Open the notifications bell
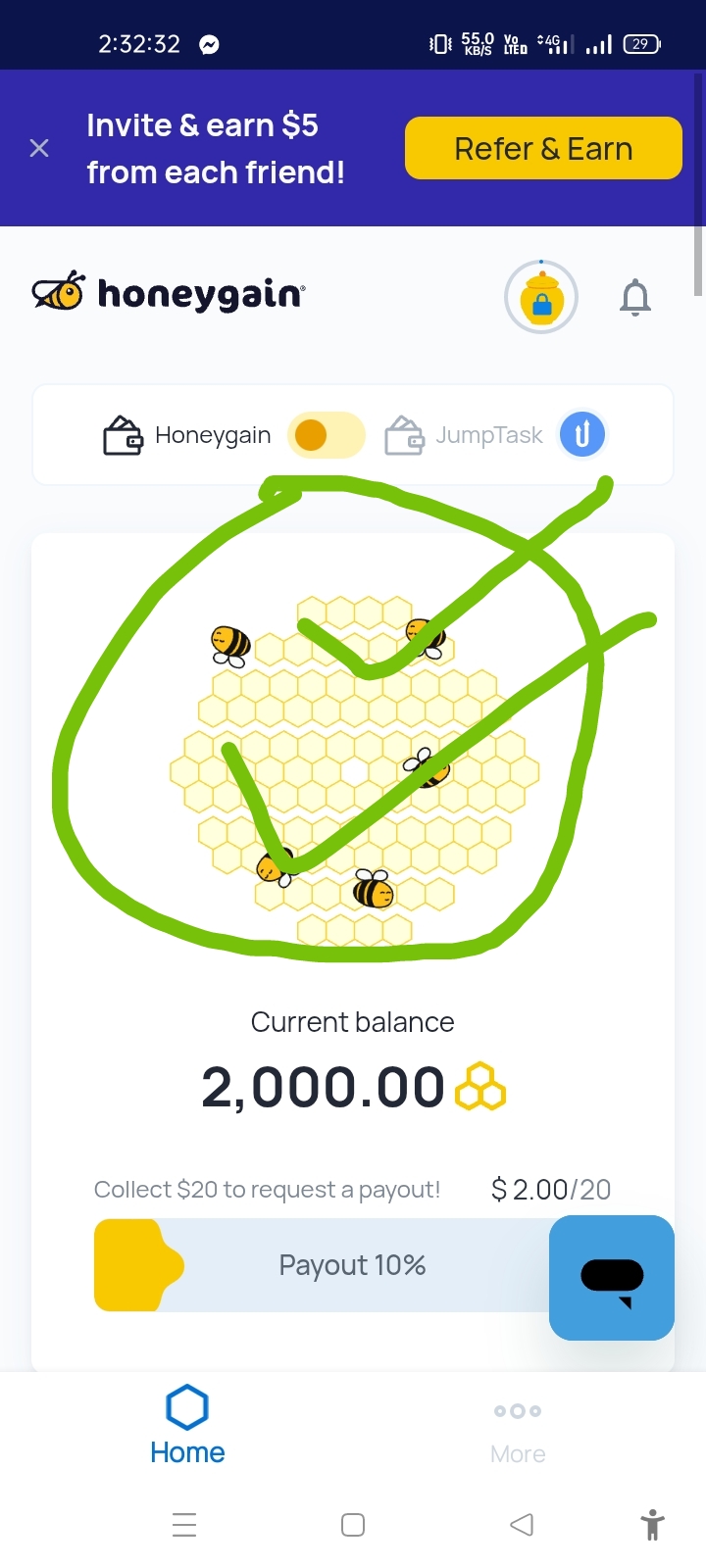 pos(635,297)
